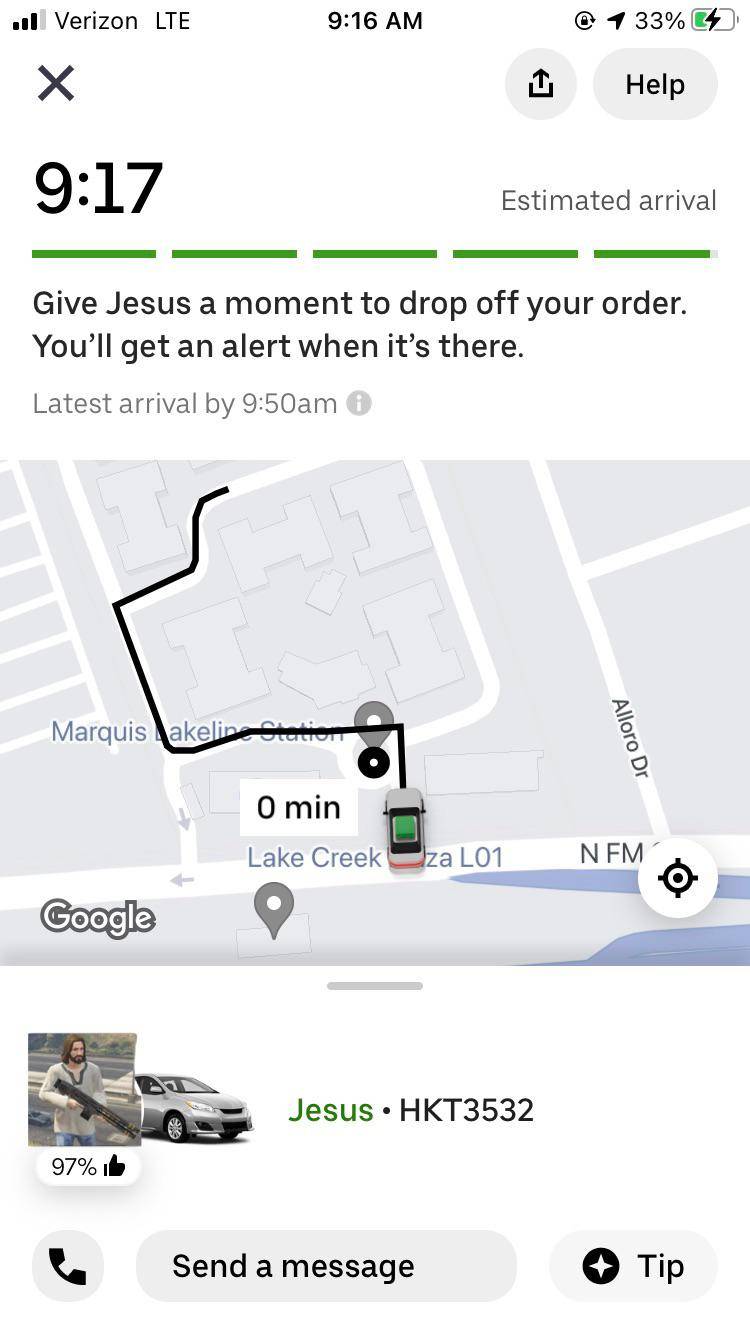Open the Google Maps attribution logo
Screen dimensions: 750x1334
[x=97, y=917]
